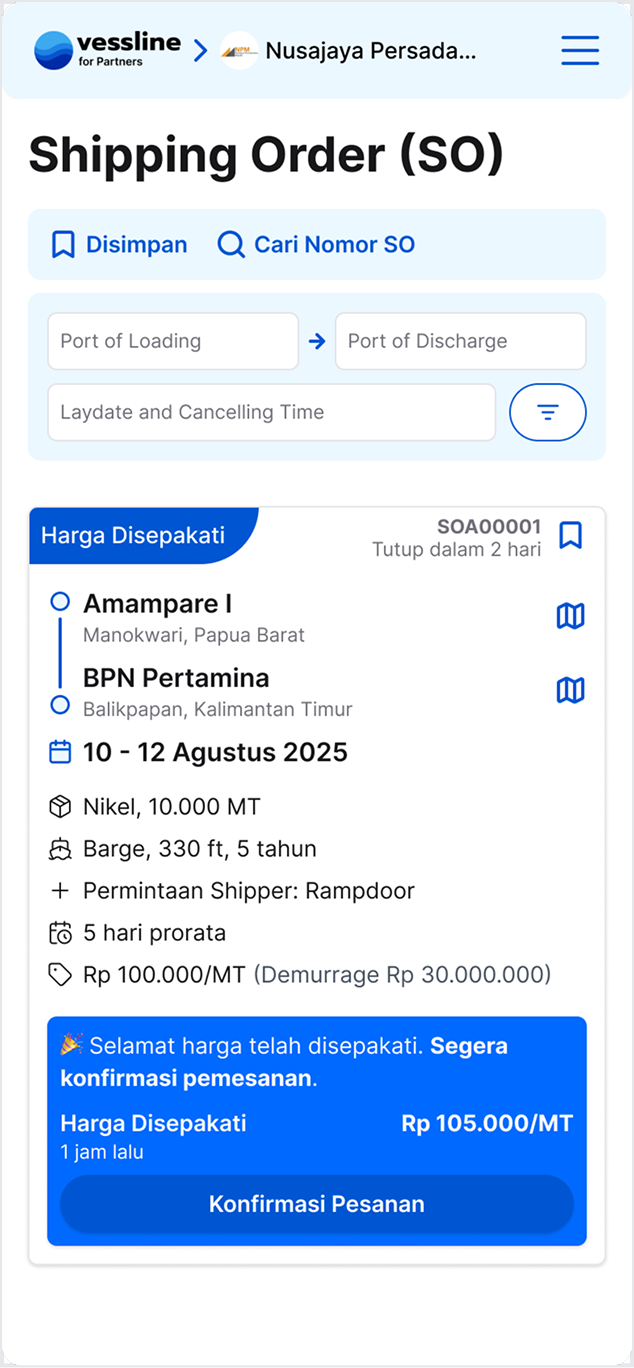Viewport: 634px width, 1368px height.
Task: View BPN Pertamina on the map
Action: point(570,690)
